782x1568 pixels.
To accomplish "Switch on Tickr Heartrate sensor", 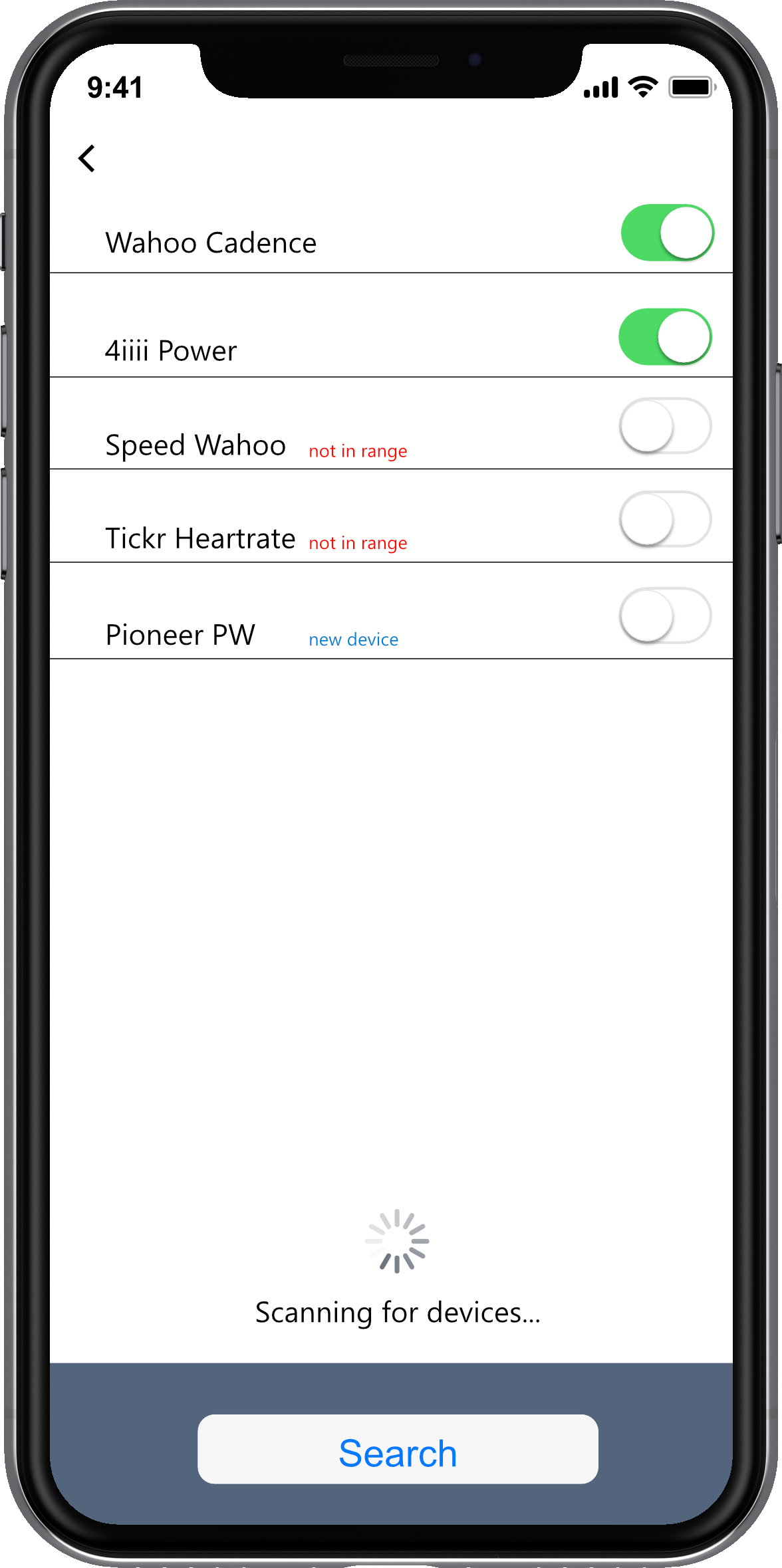I will coord(665,519).
